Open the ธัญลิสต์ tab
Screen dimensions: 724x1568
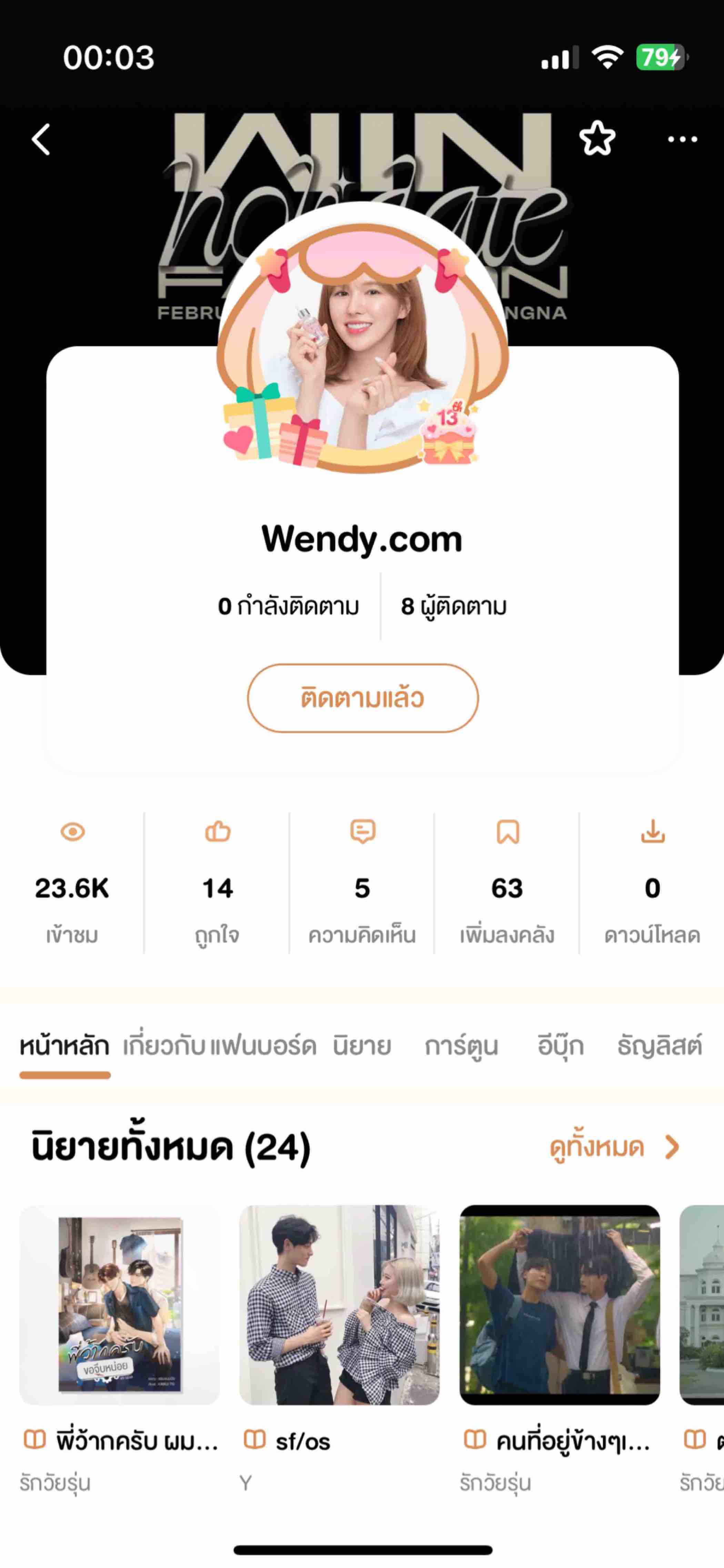point(660,1046)
